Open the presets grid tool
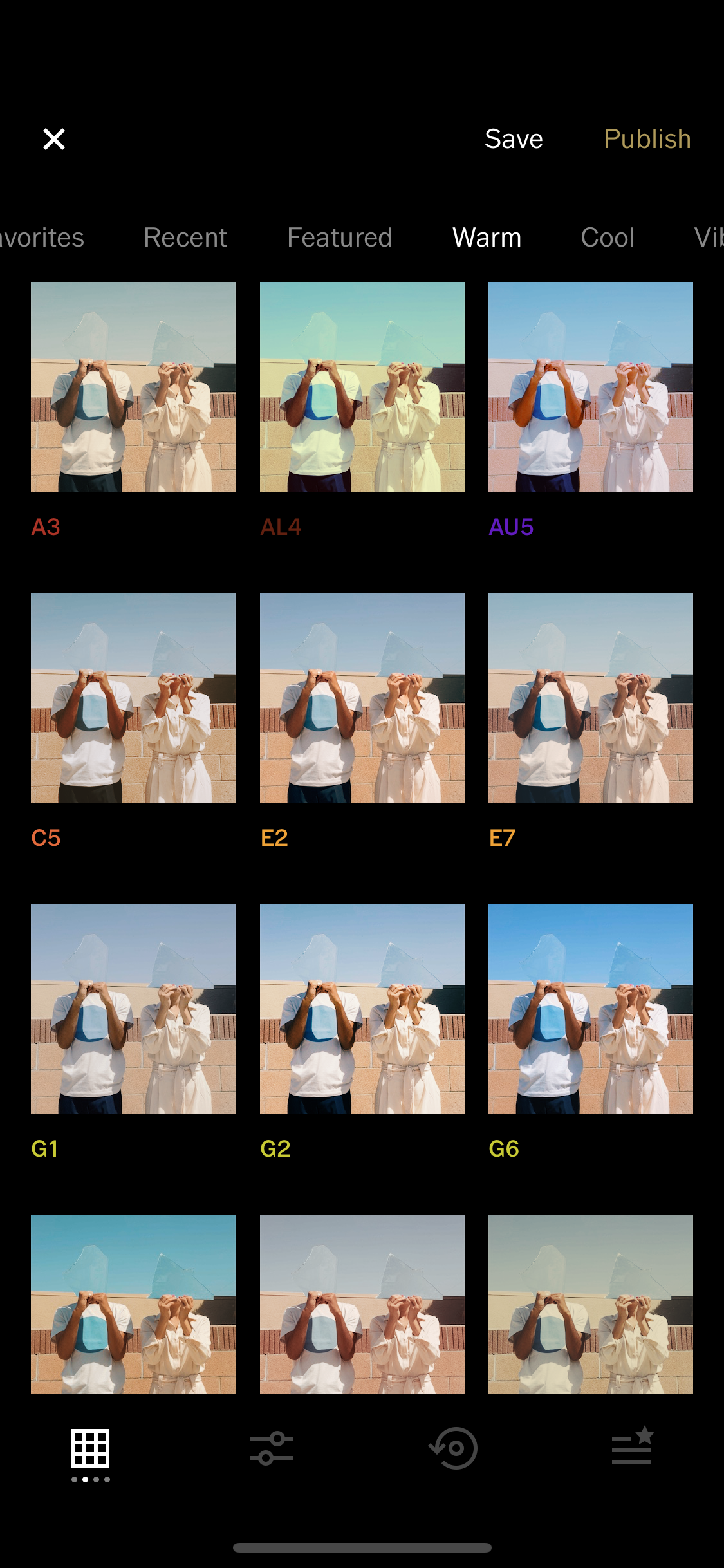Image resolution: width=724 pixels, height=1568 pixels. pyautogui.click(x=90, y=1450)
